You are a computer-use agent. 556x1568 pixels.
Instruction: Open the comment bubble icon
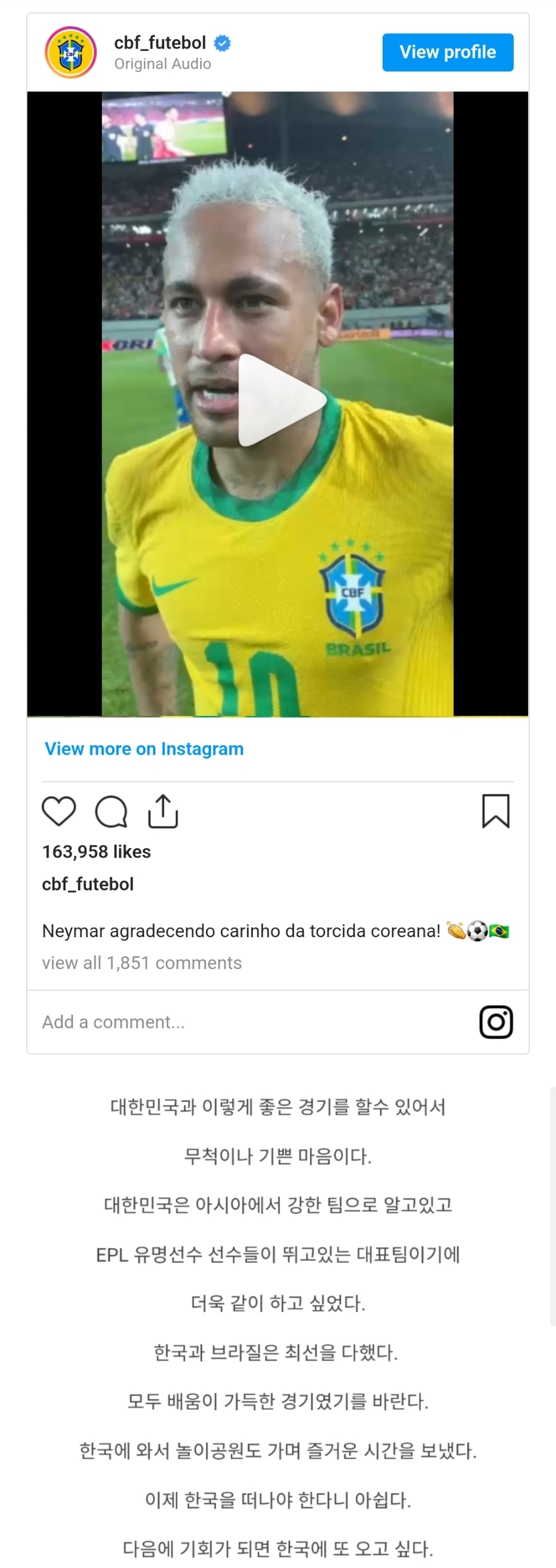point(112,811)
